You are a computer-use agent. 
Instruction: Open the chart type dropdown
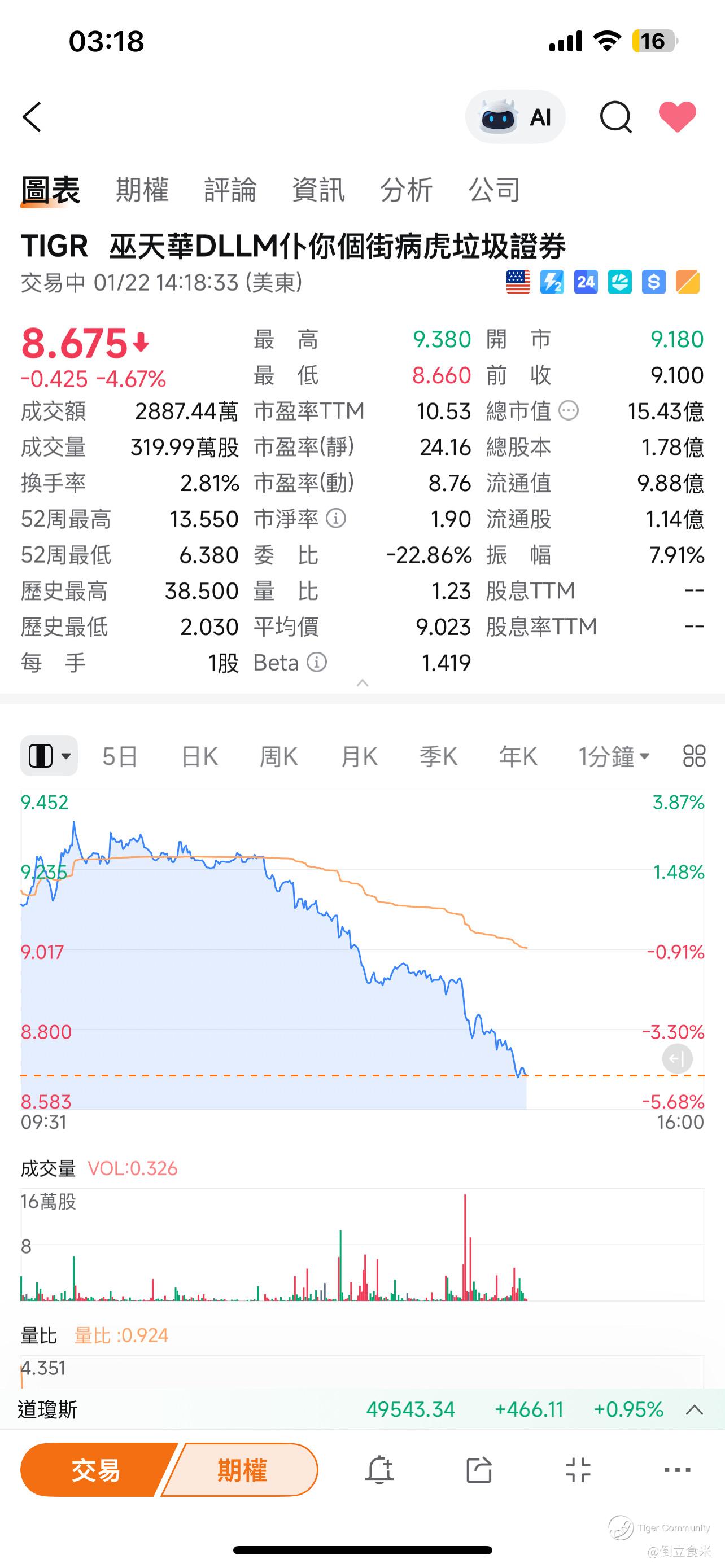pyautogui.click(x=49, y=756)
